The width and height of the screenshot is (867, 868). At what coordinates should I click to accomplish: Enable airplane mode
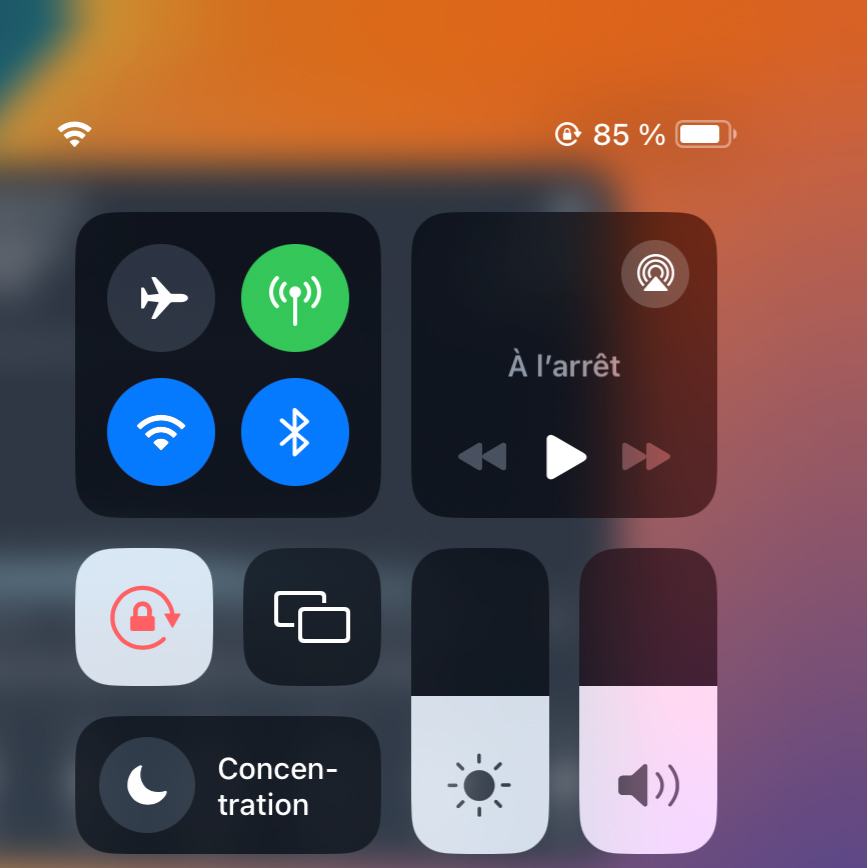click(161, 298)
